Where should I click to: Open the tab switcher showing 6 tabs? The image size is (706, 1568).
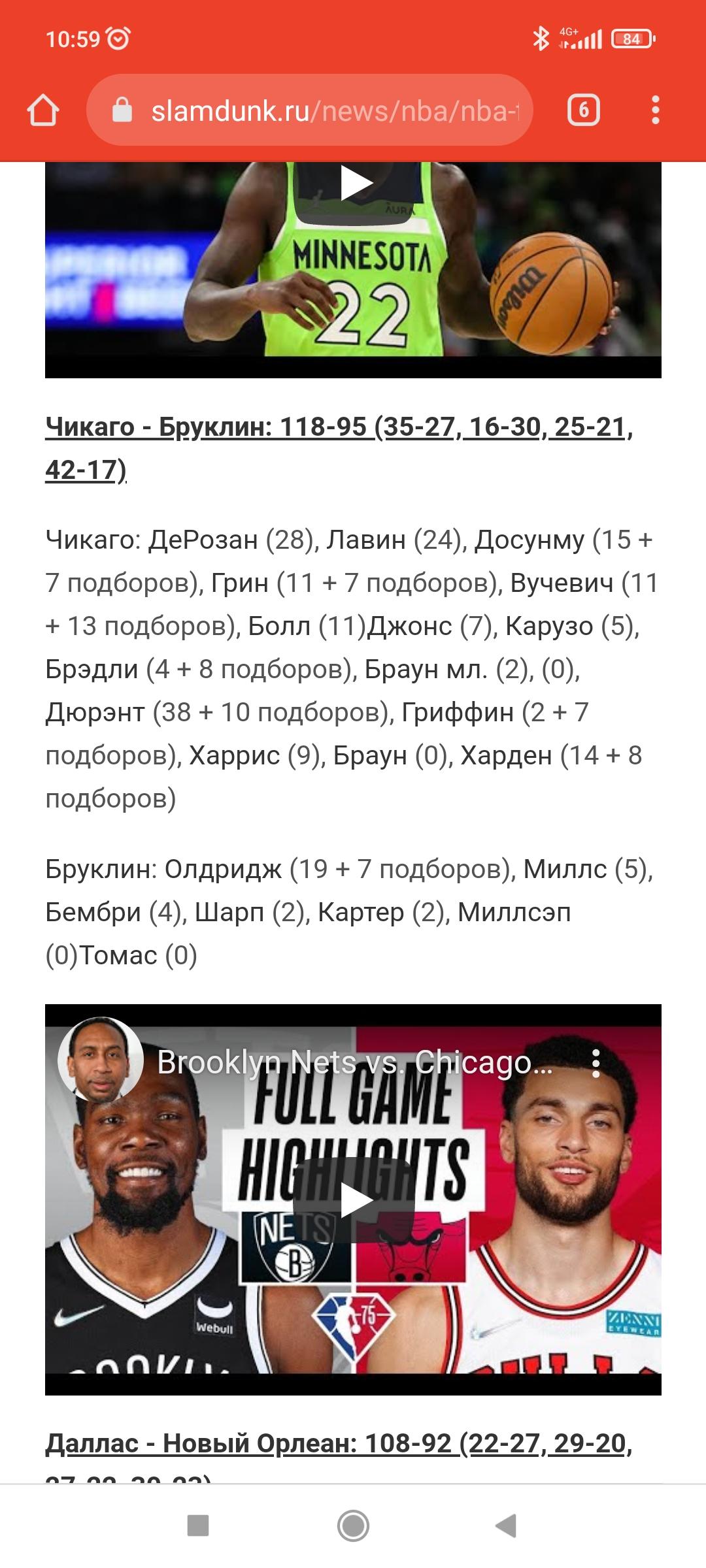click(x=584, y=110)
